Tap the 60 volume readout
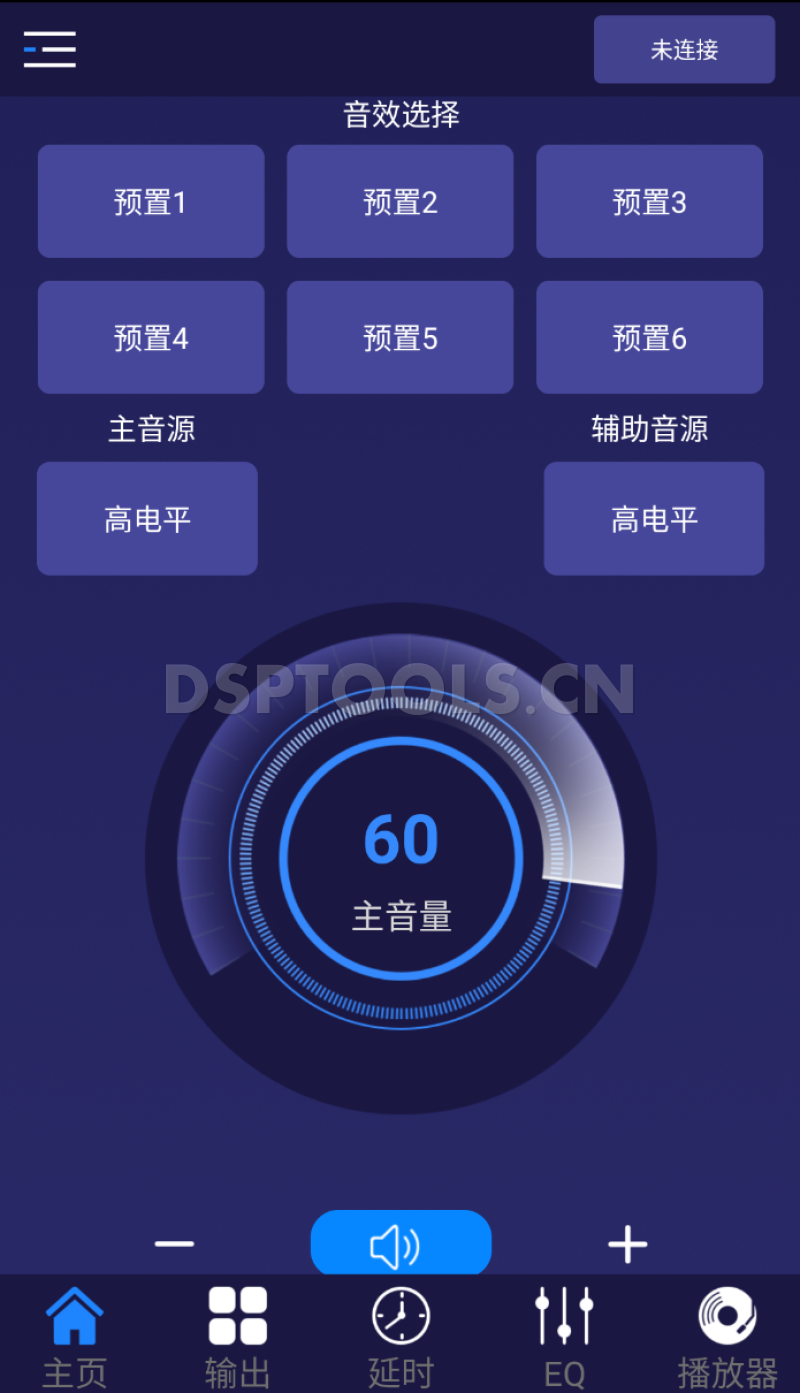The height and width of the screenshot is (1393, 800). [400, 838]
